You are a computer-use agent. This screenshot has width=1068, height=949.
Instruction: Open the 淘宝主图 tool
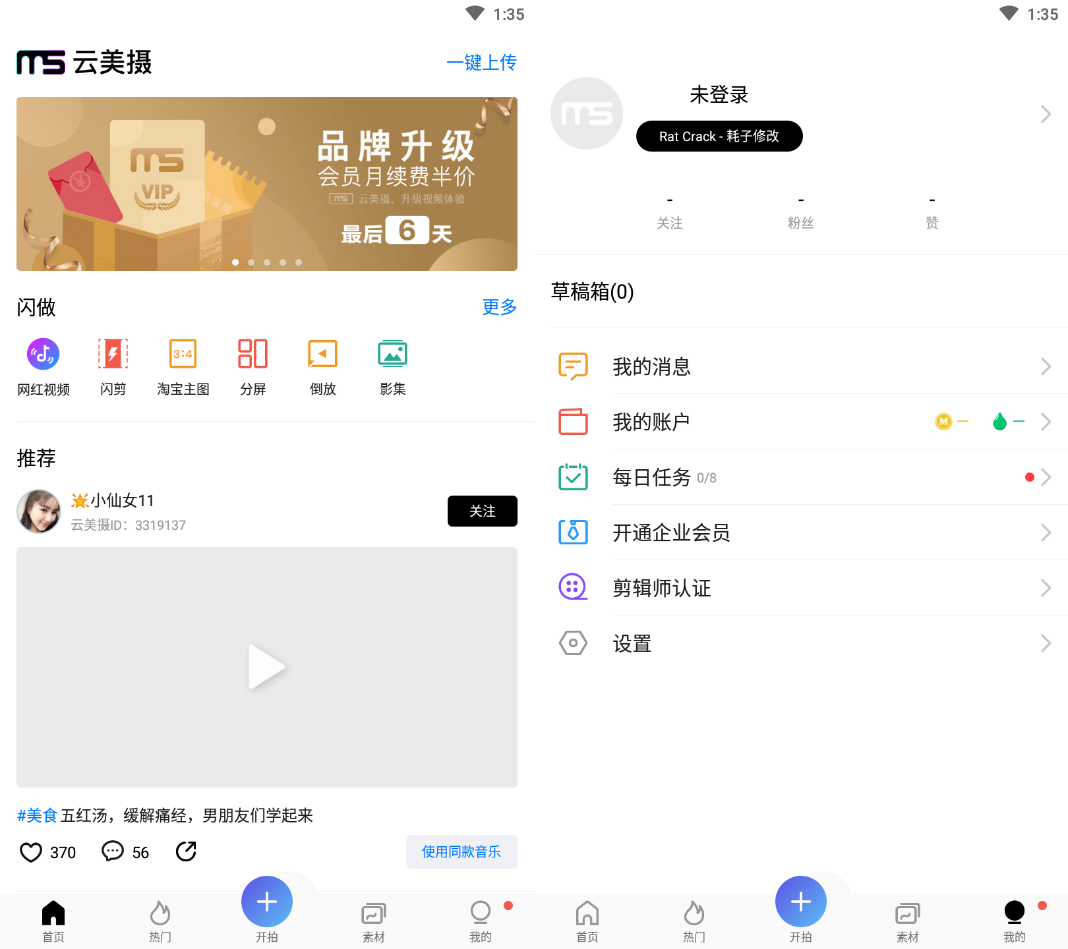coord(183,365)
